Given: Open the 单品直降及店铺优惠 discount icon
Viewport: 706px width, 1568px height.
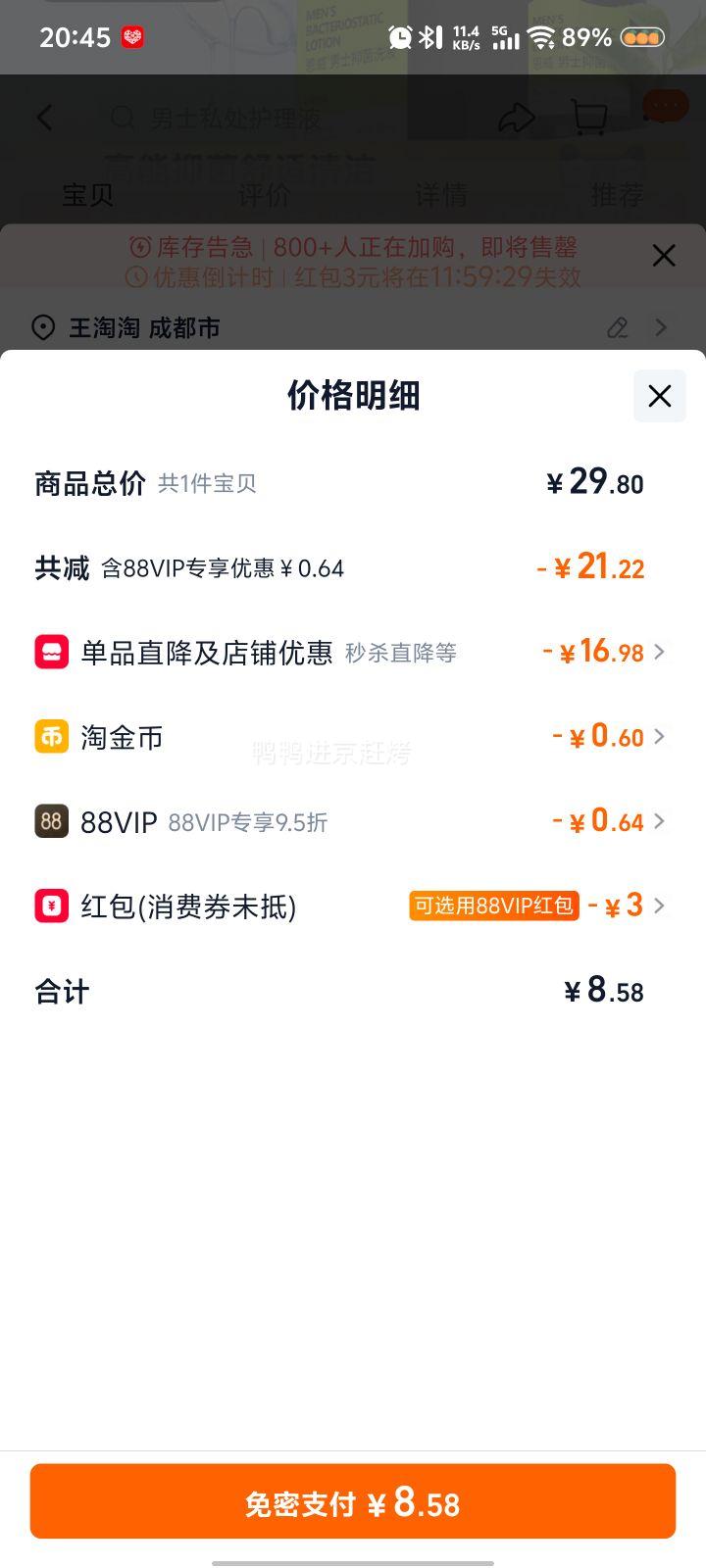Looking at the screenshot, I should pos(52,652).
